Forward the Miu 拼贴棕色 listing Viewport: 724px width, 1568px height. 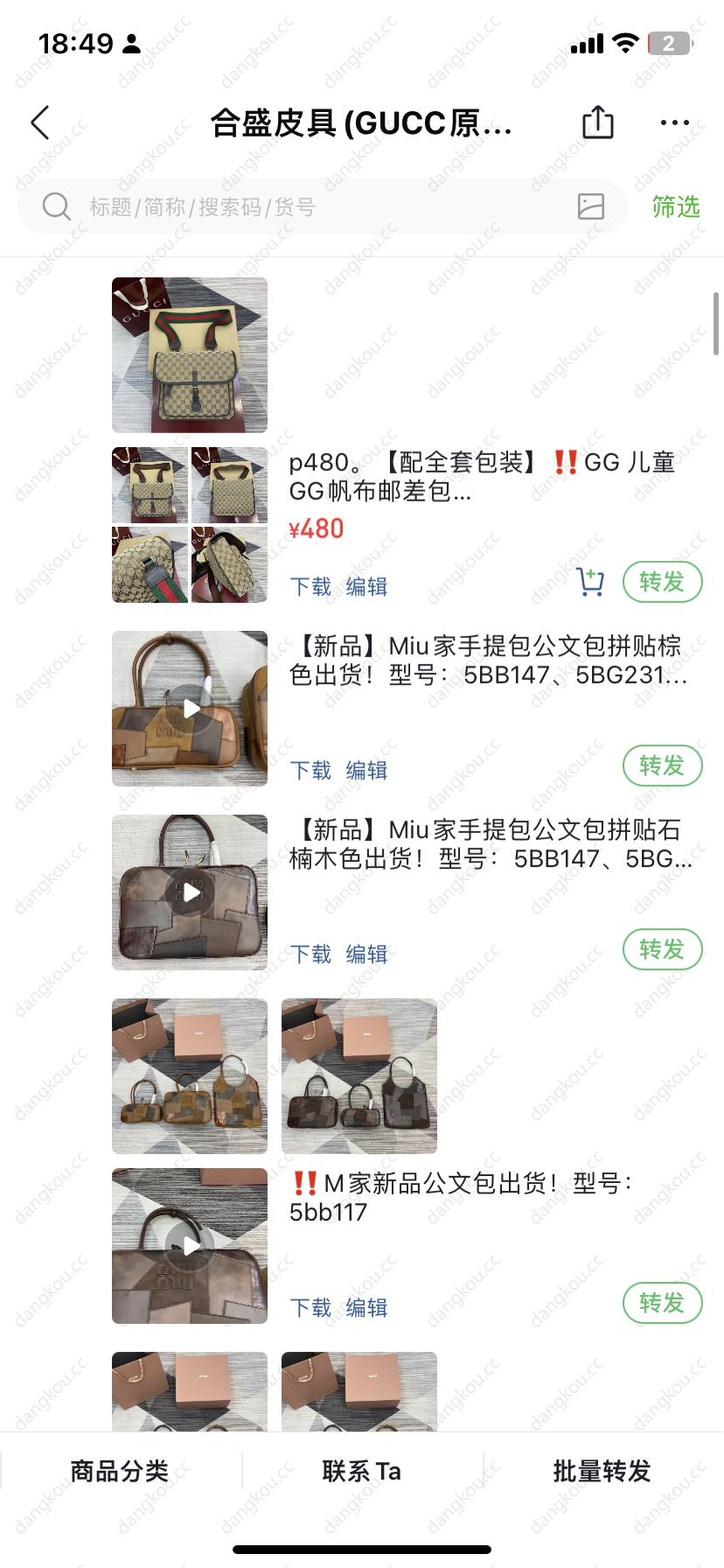[x=662, y=766]
